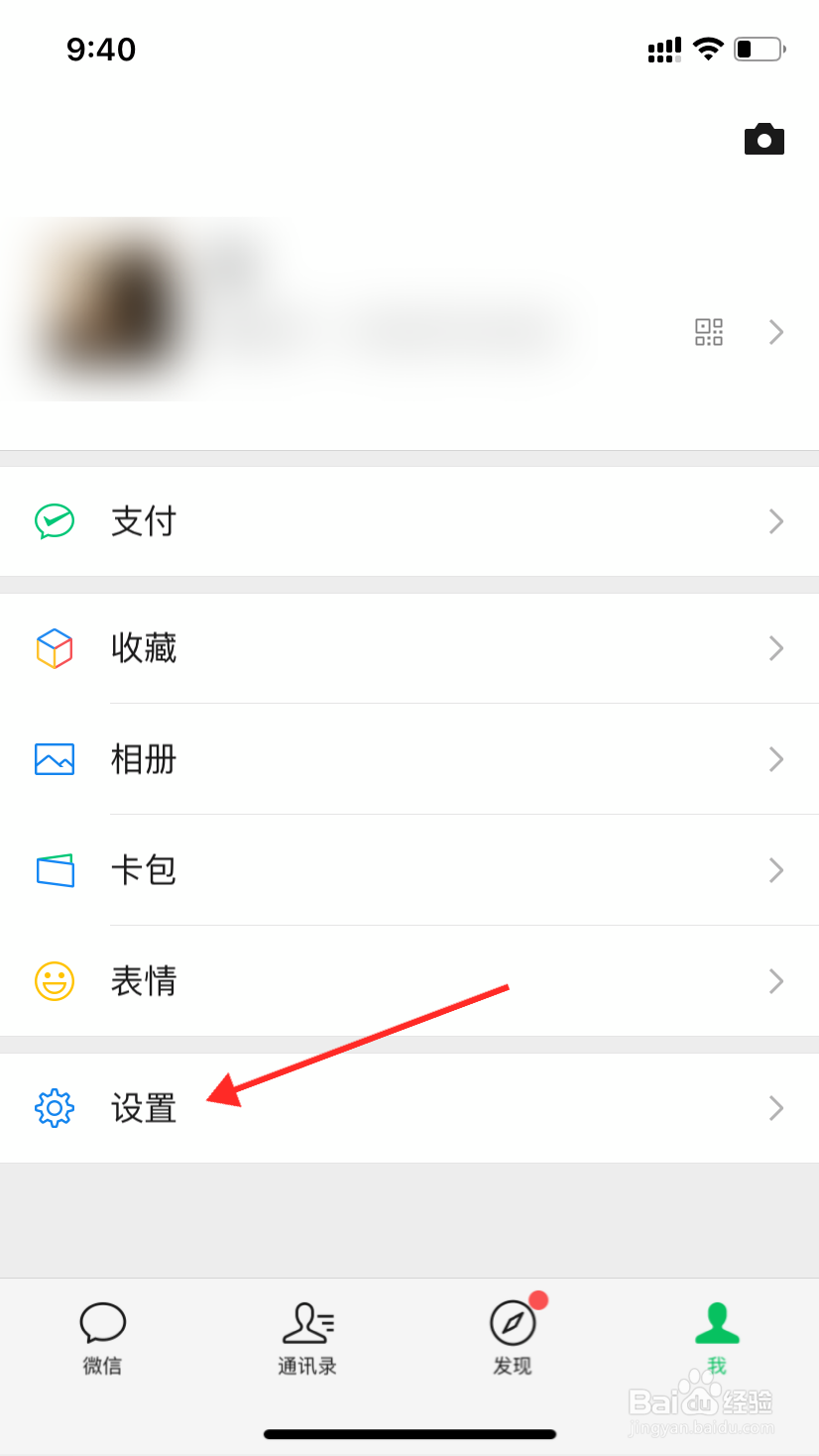Expand the 收藏 row using its arrow
The height and width of the screenshot is (1456, 819).
[x=776, y=649]
